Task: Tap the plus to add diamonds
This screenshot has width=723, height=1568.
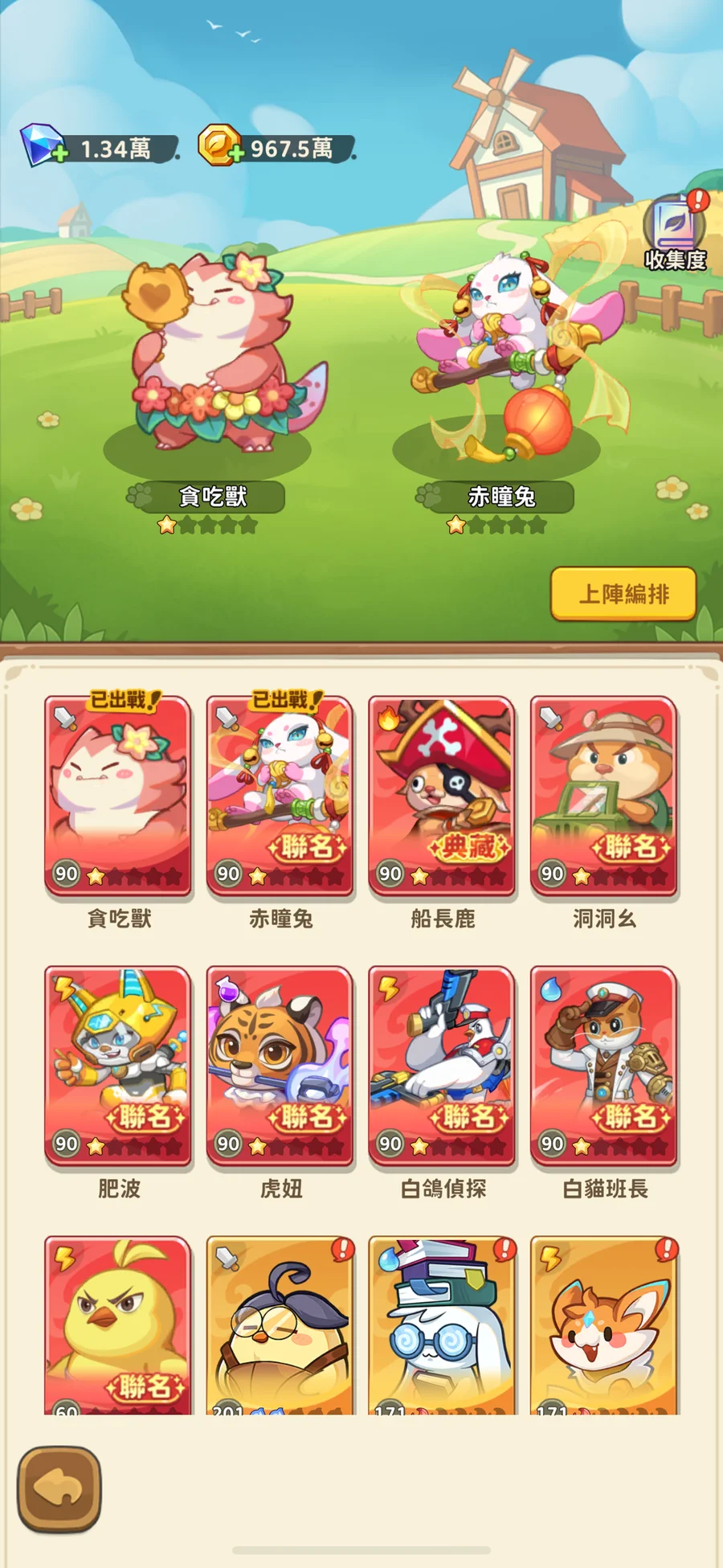Action: tap(61, 153)
